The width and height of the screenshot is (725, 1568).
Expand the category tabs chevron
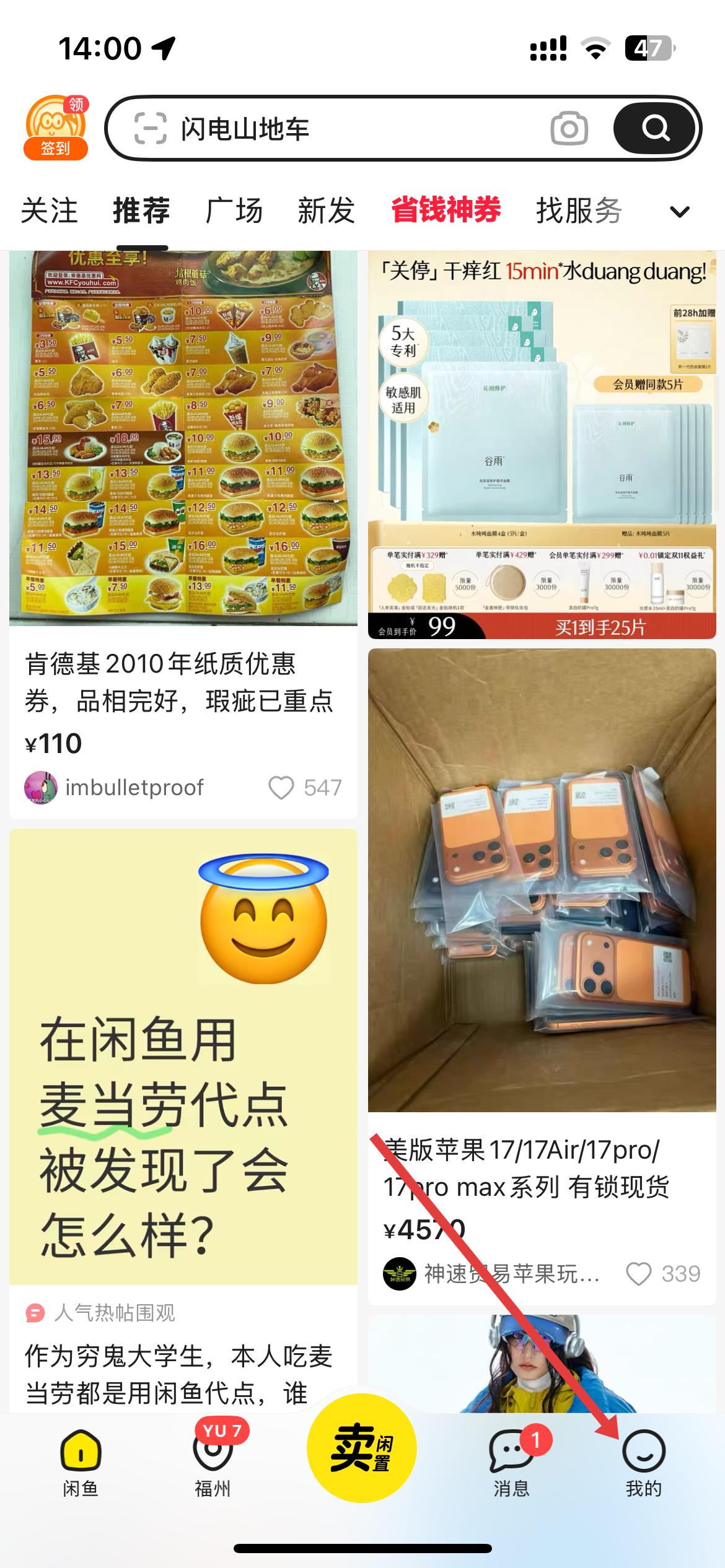[x=680, y=212]
